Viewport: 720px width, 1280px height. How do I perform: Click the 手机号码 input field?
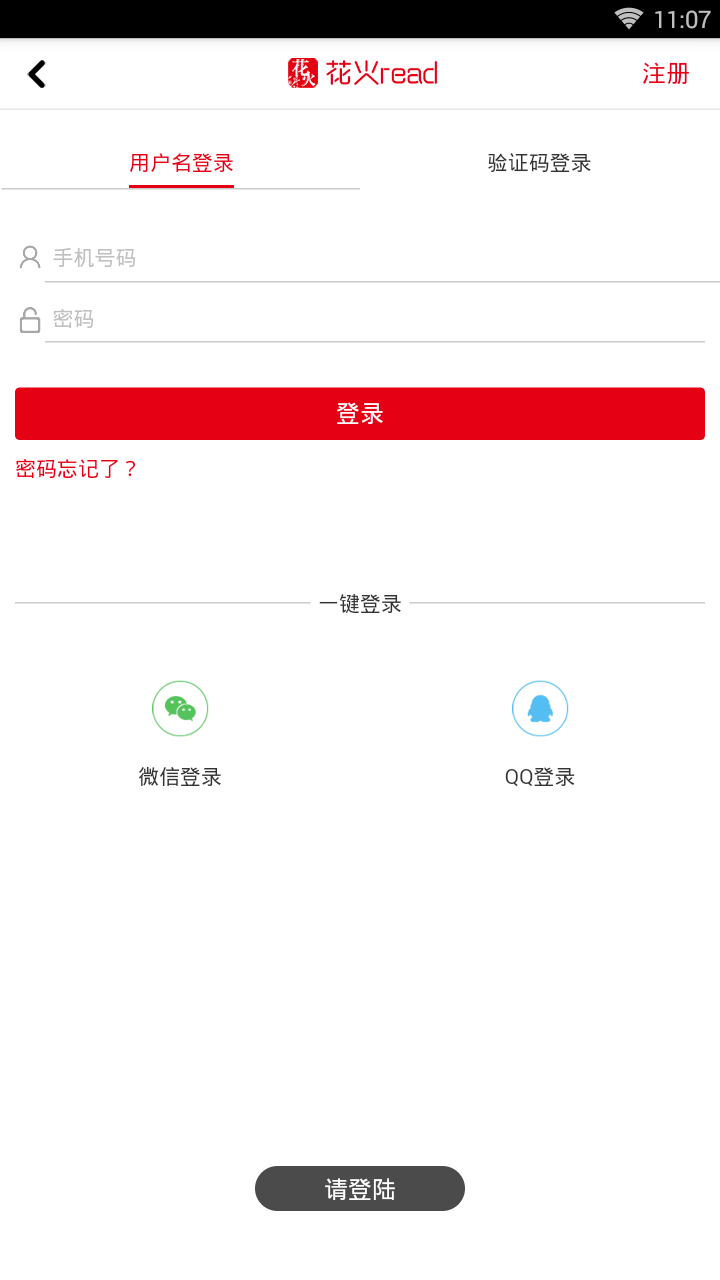[300, 257]
